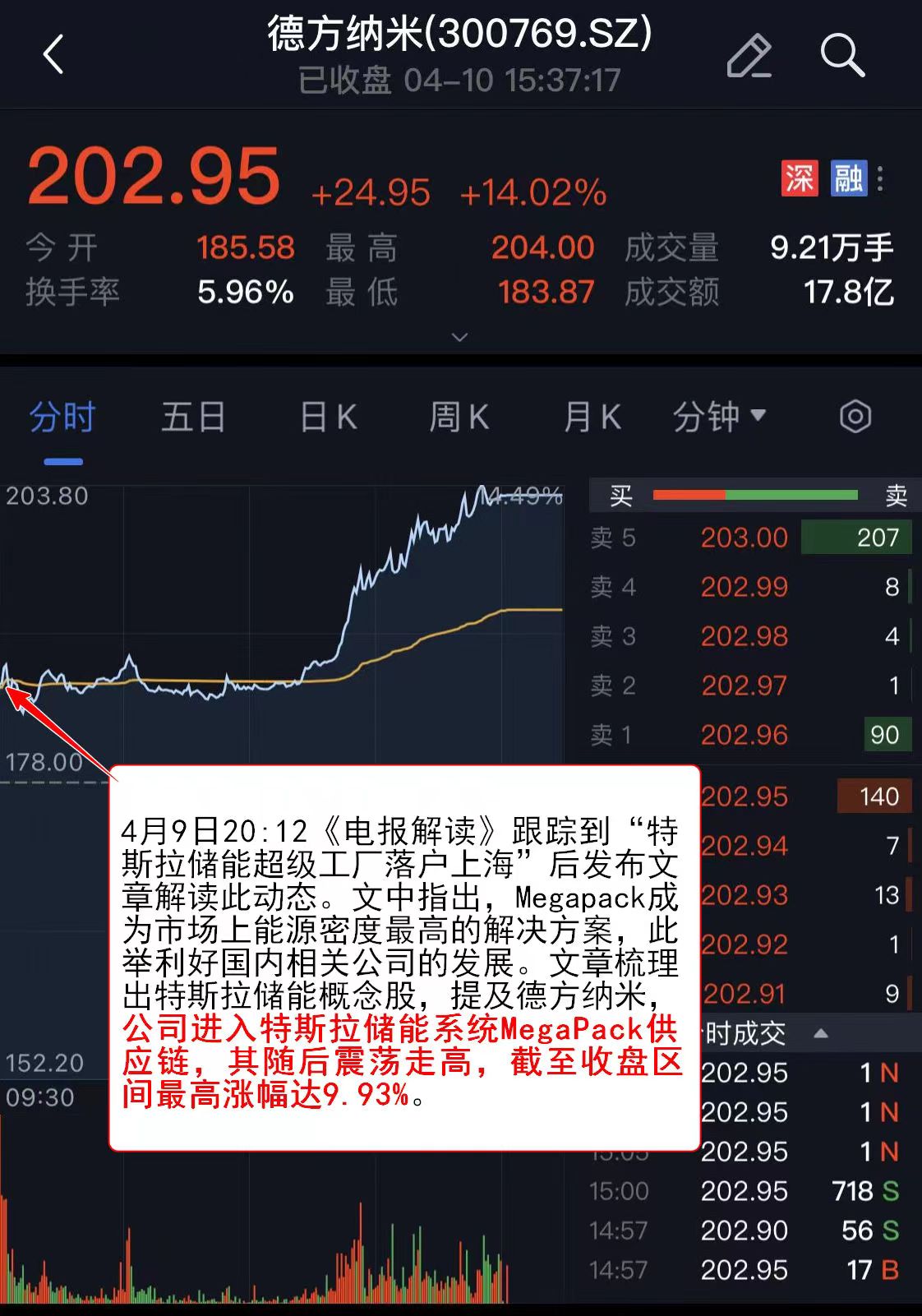Open the three-dot menu beside 融
This screenshot has width=922, height=1316.
coord(881,178)
